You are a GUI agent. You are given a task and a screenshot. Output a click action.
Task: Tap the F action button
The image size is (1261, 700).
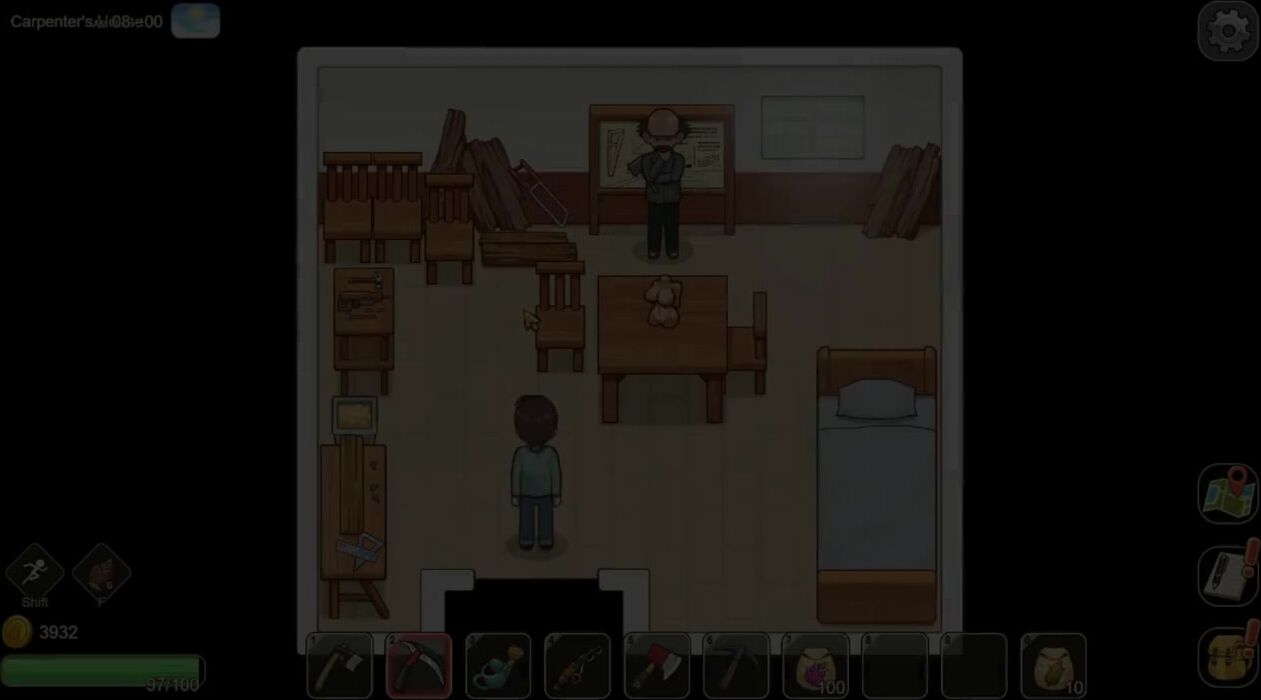coord(101,574)
